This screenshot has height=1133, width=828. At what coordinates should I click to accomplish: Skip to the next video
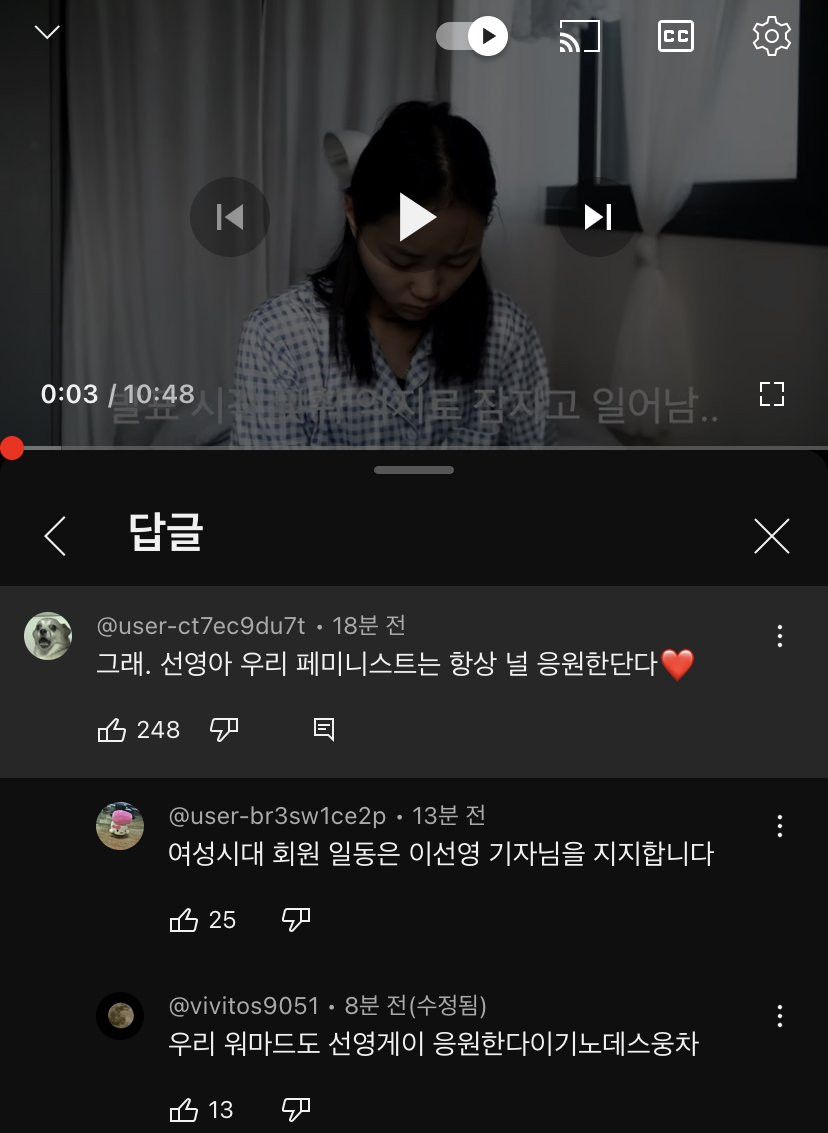coord(598,217)
